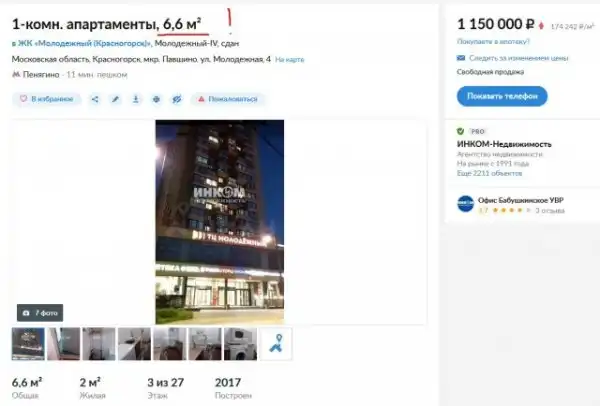The height and width of the screenshot is (406, 600).
Task: Add a note with the pencil icon
Action: pos(115,99)
